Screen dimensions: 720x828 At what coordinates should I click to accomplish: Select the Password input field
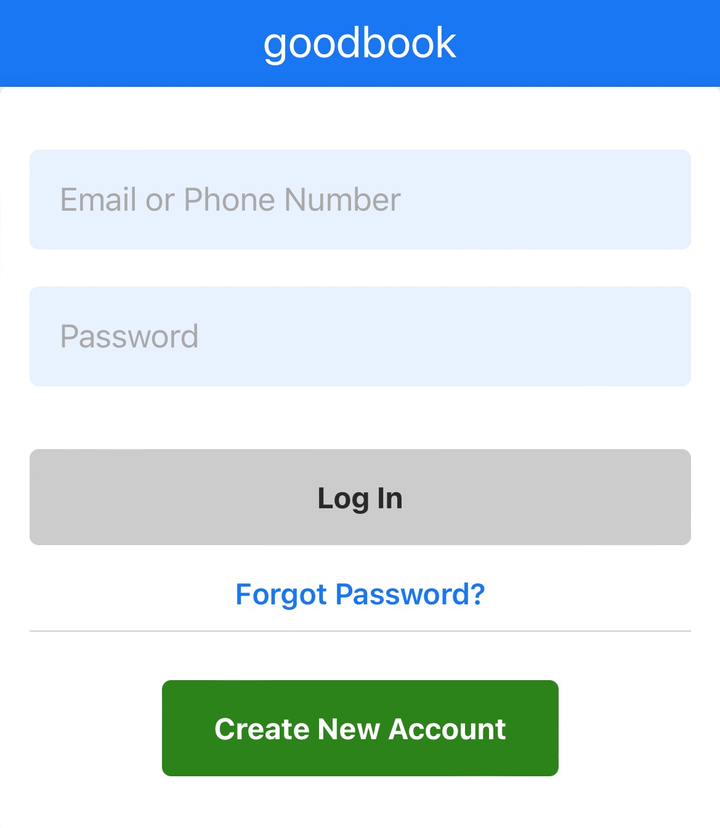(x=360, y=336)
